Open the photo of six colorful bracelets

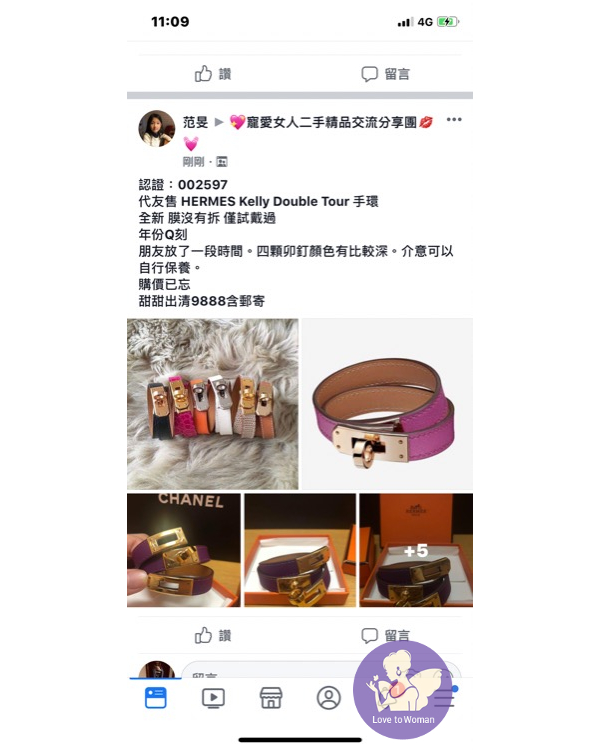213,403
